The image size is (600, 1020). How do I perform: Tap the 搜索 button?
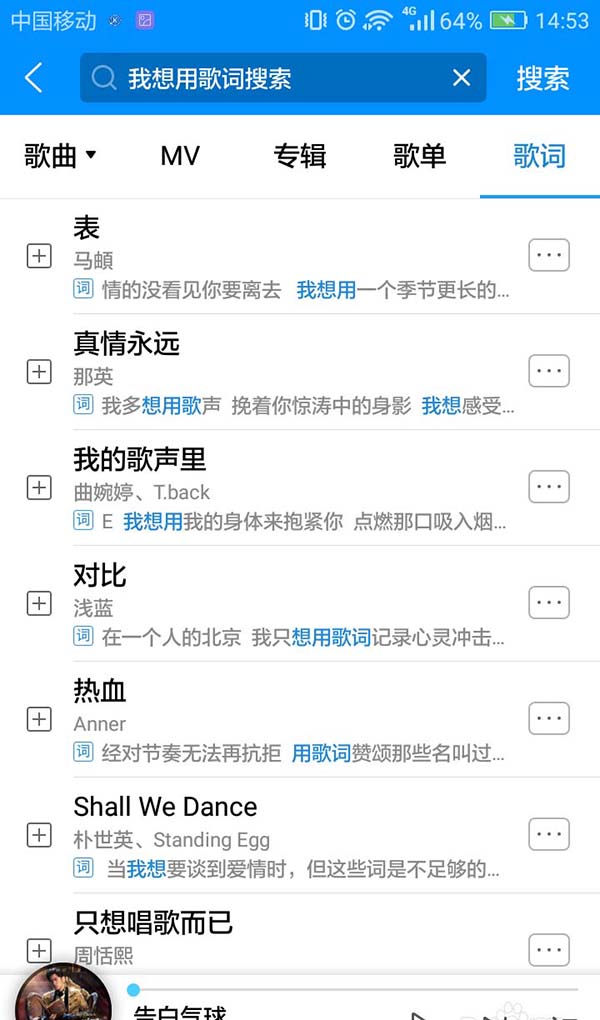tap(542, 78)
